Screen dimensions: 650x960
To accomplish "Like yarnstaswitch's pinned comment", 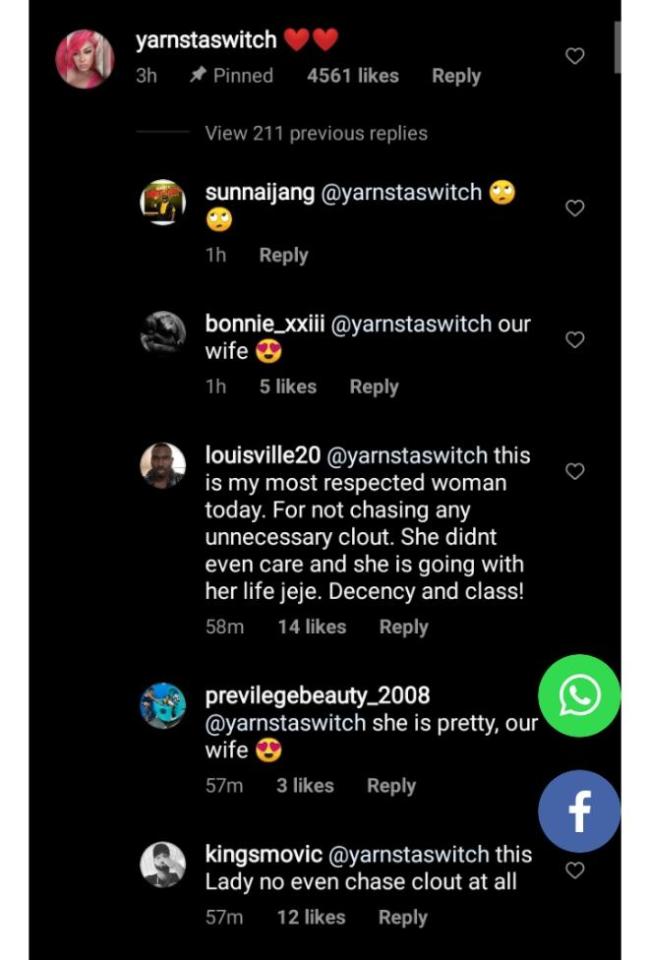I will (x=575, y=57).
